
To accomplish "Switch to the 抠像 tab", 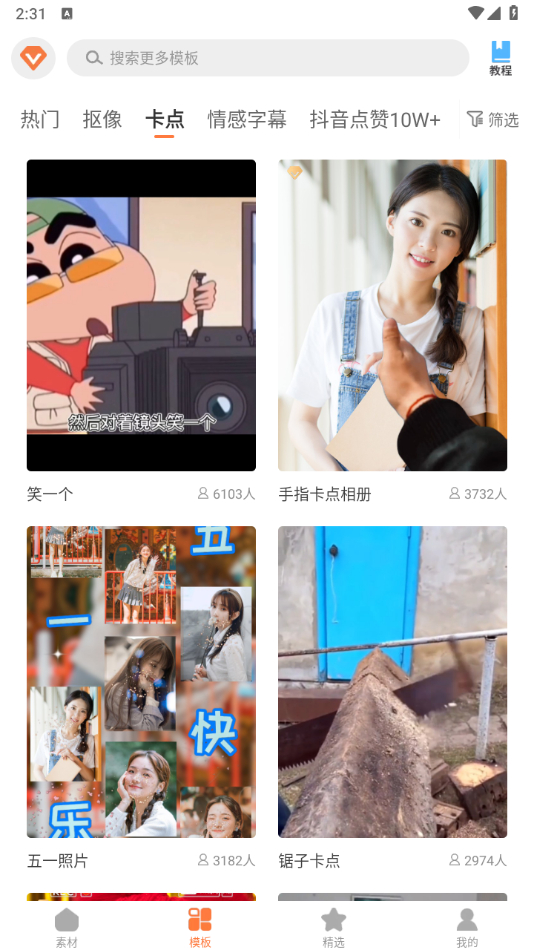I will 102,119.
